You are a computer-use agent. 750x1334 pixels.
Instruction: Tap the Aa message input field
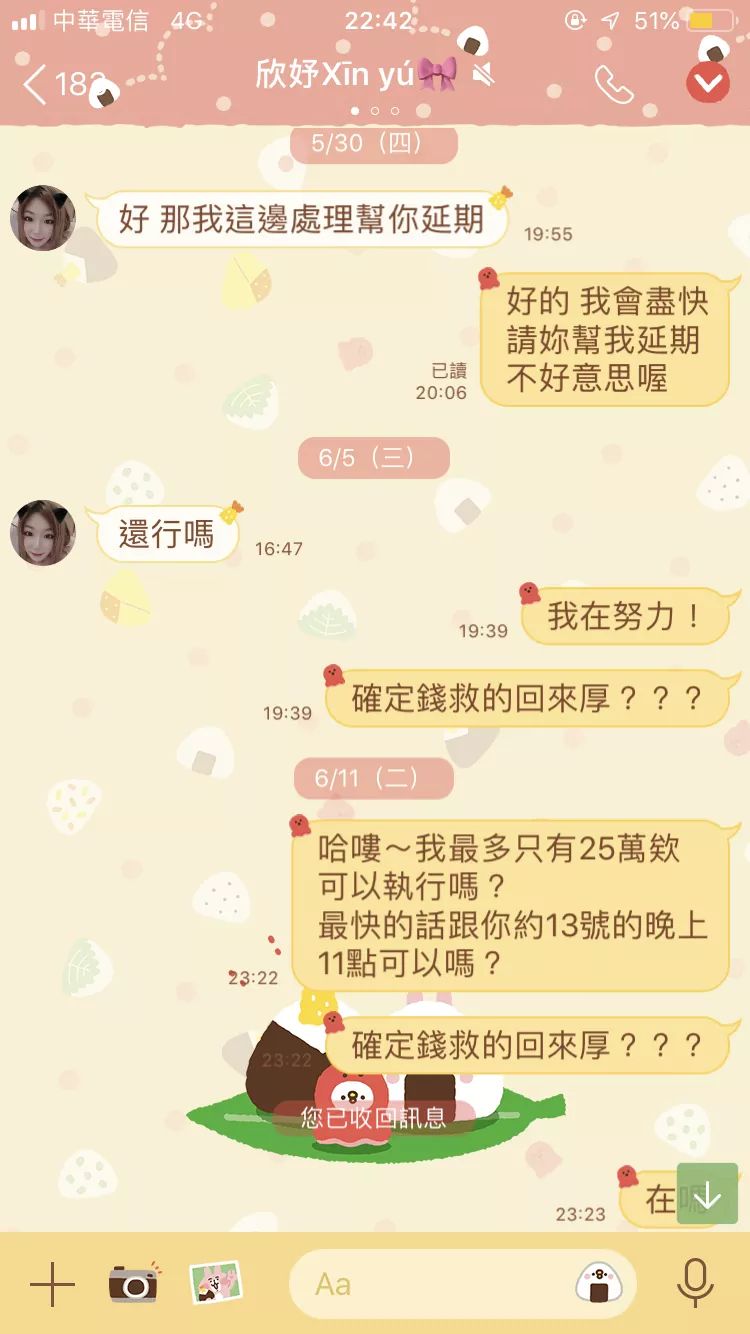430,1284
